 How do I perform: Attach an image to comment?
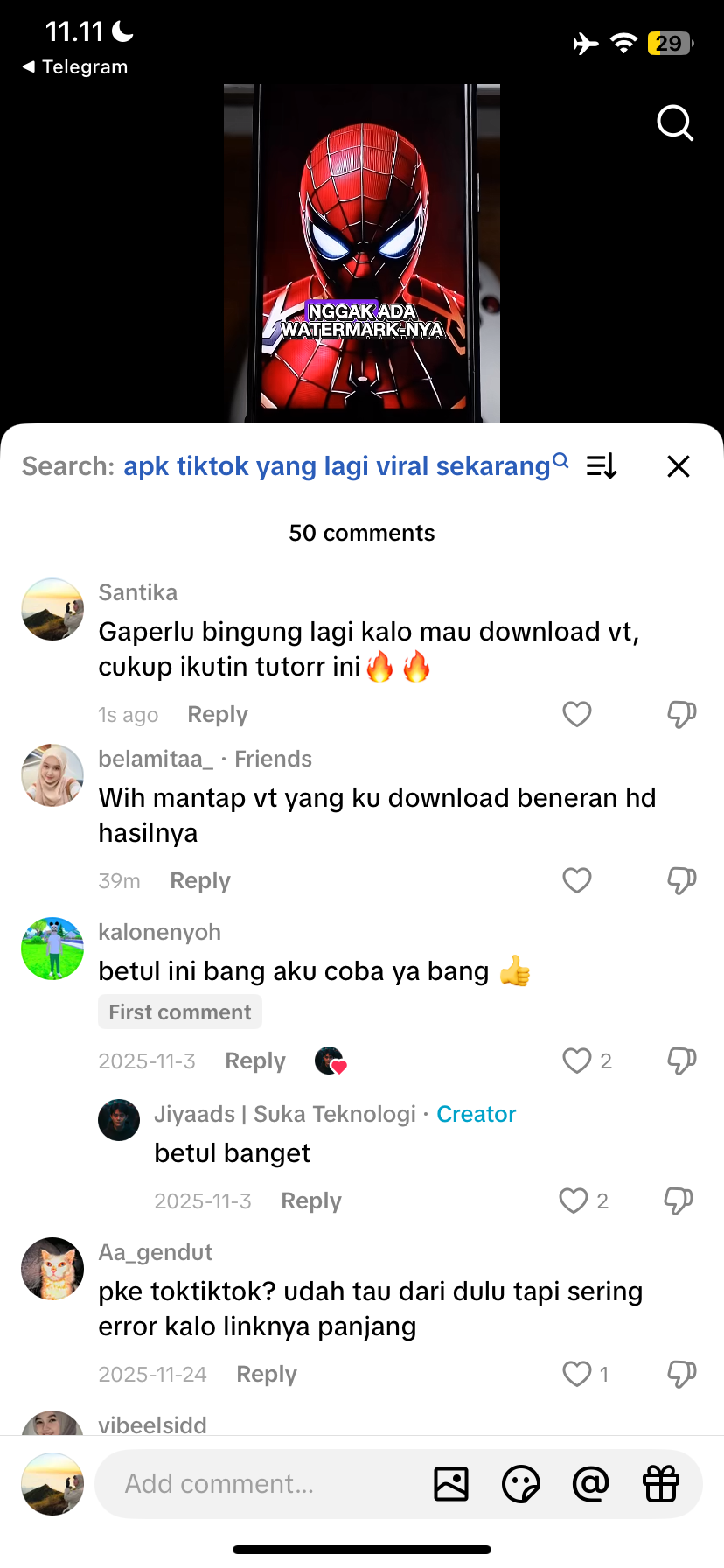(x=451, y=1484)
